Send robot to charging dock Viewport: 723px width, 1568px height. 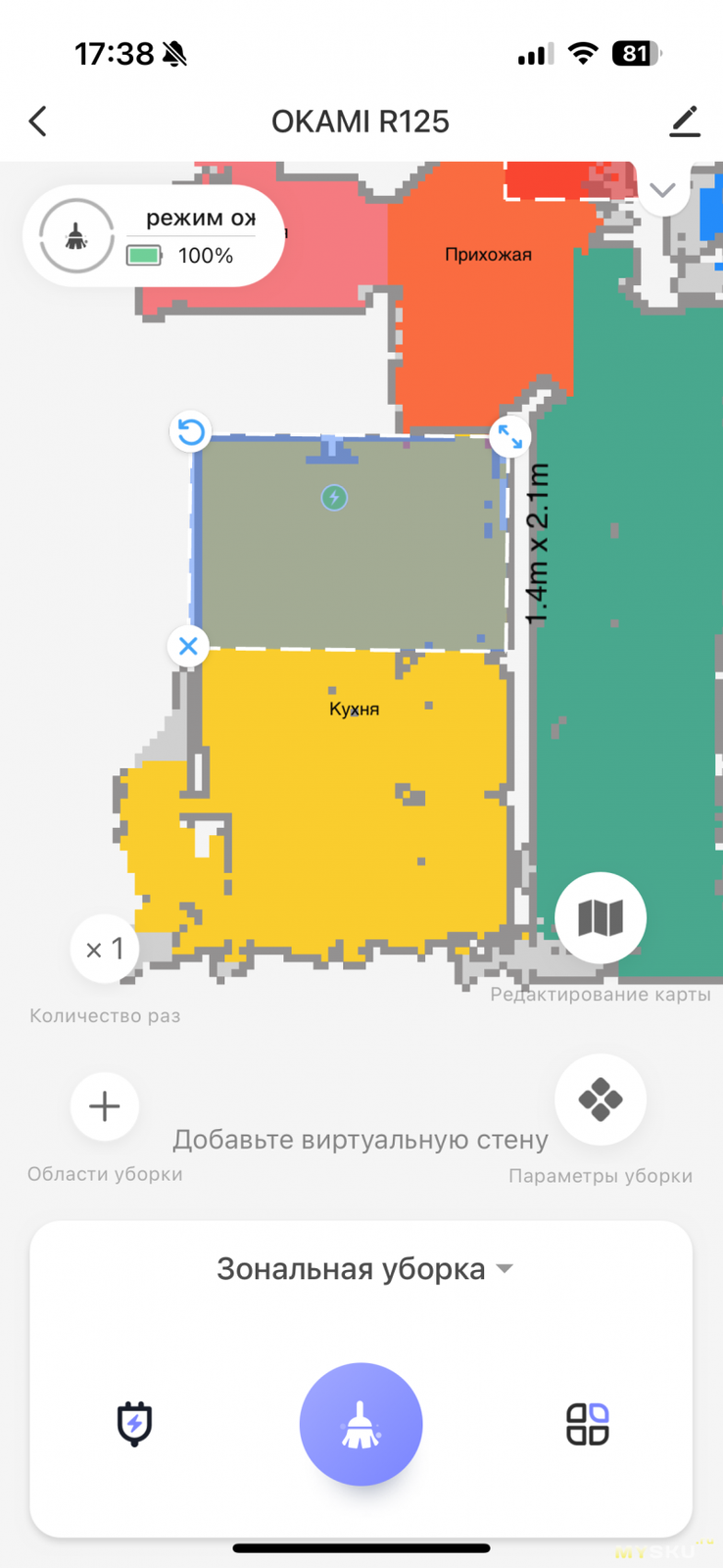[x=135, y=1424]
